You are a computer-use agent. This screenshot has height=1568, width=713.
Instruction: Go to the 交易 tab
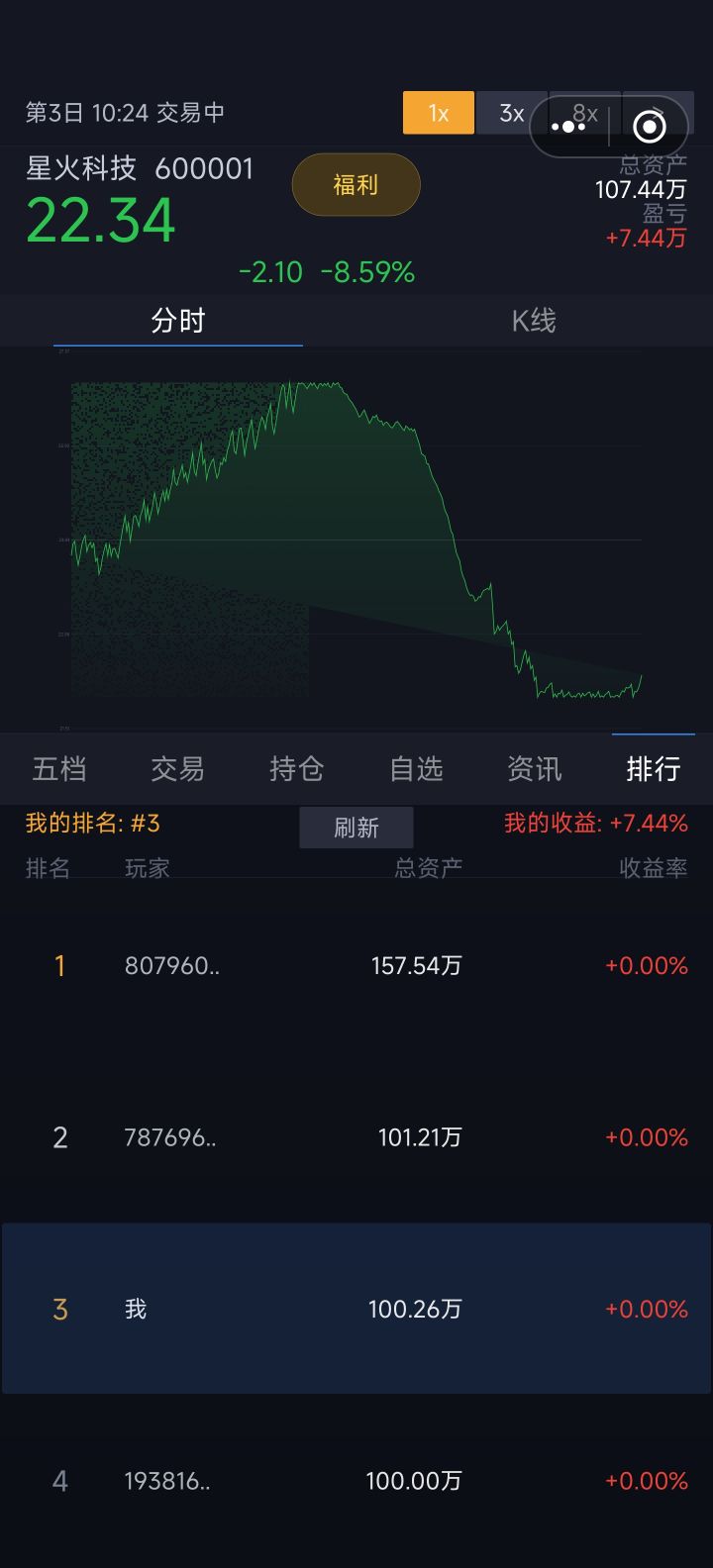[178, 769]
